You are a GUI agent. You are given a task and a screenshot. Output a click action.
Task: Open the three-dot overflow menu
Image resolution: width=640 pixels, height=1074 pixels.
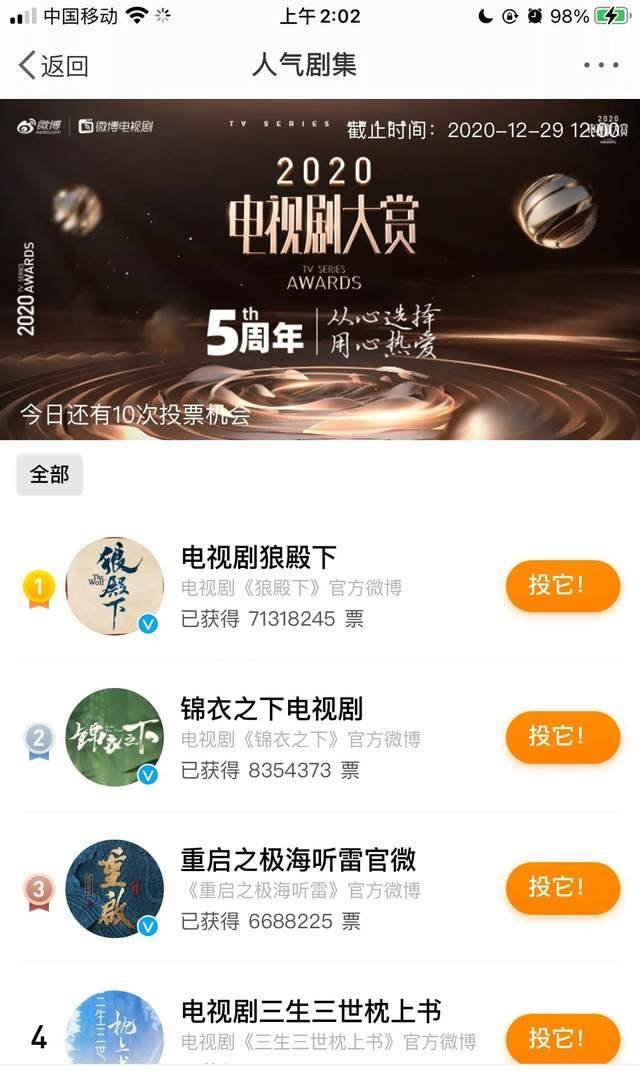tap(600, 66)
